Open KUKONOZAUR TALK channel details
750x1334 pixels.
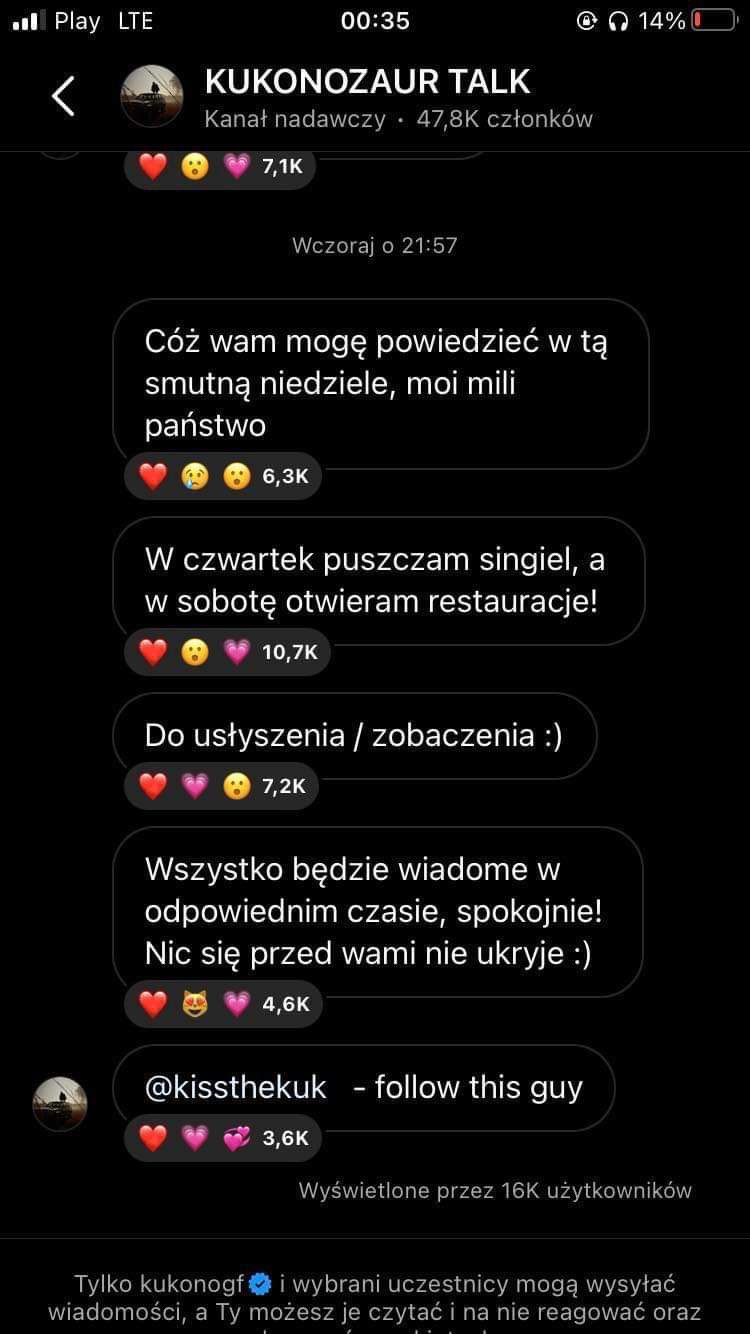367,97
